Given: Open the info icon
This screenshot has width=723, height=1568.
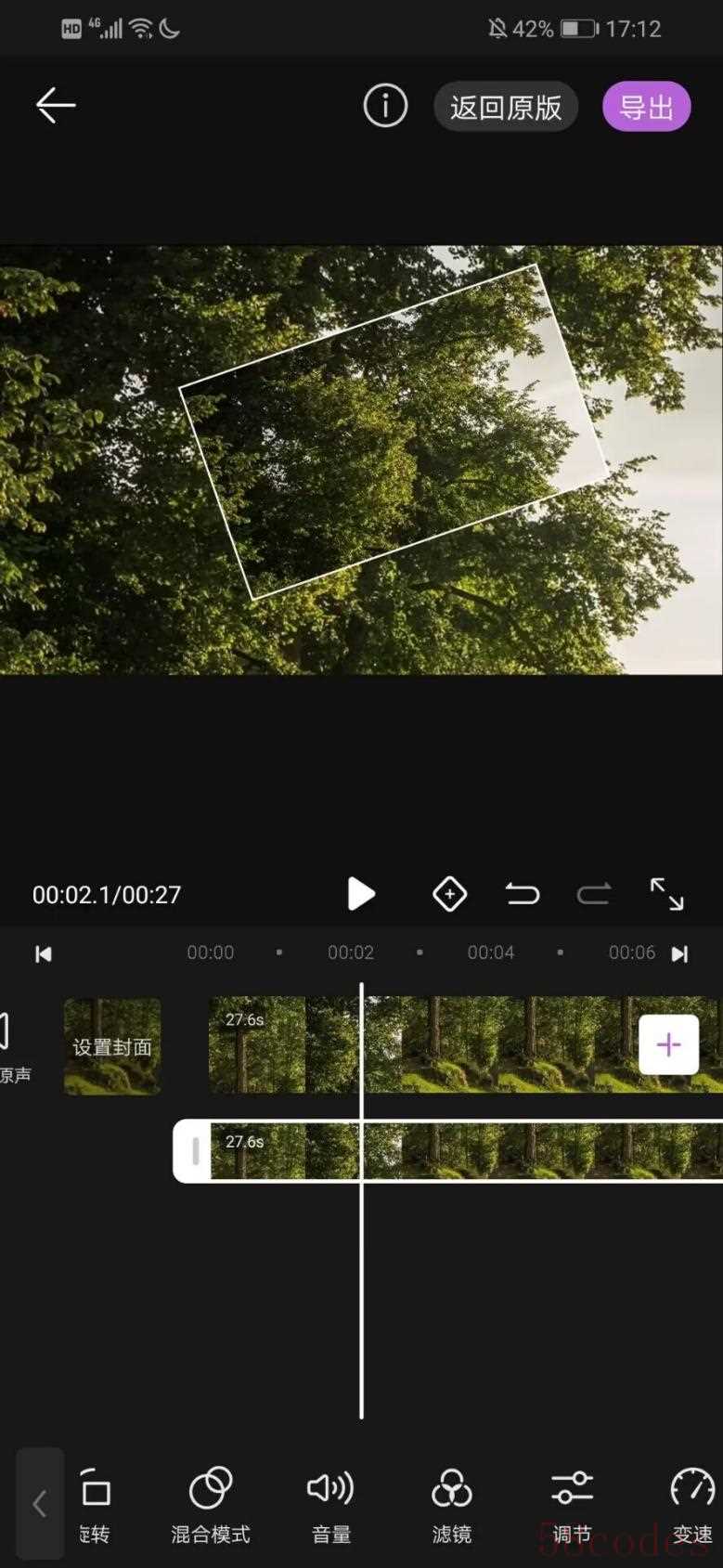Looking at the screenshot, I should (385, 106).
